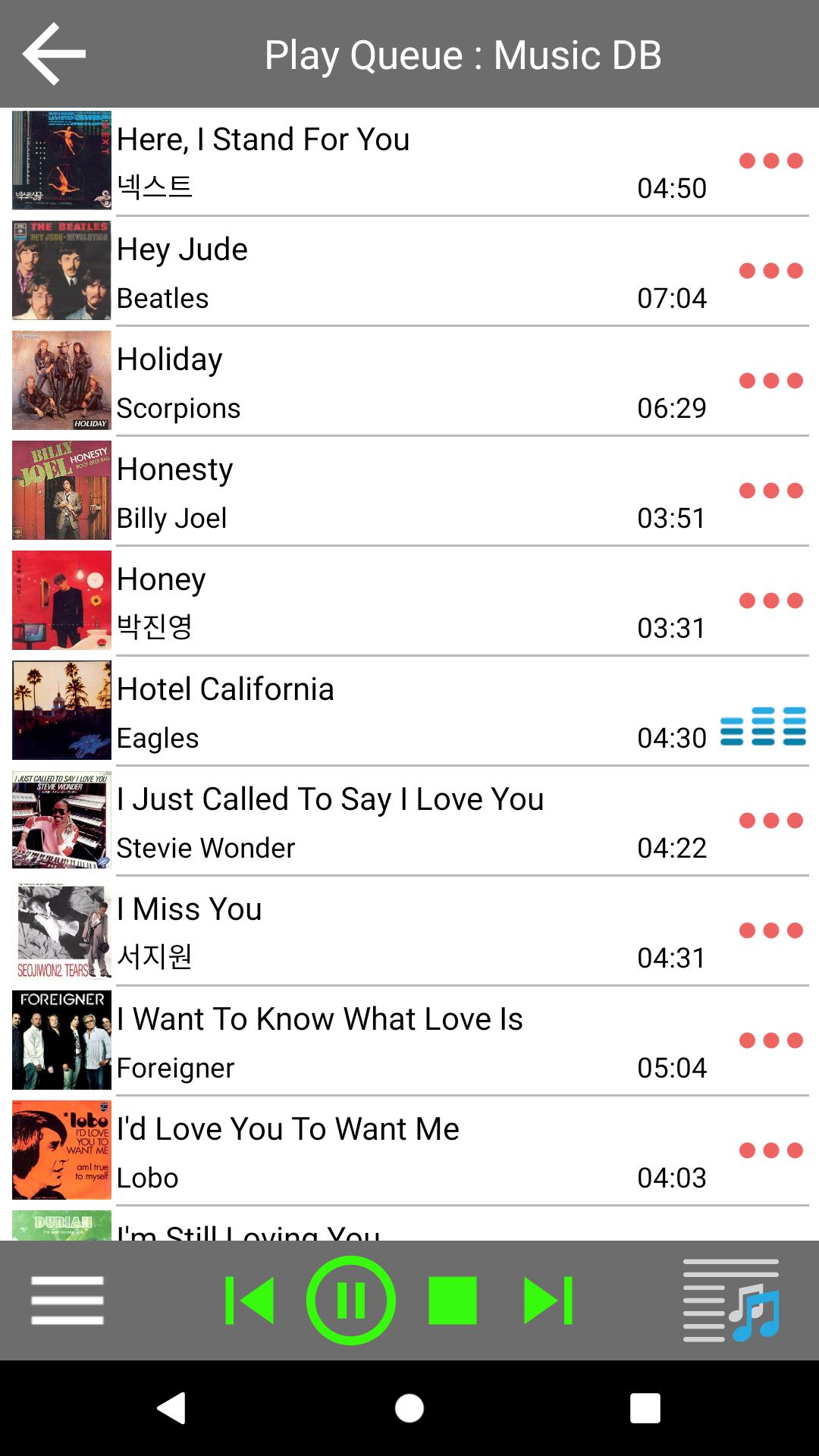Play Holiday by Scorpions

pos(379,381)
